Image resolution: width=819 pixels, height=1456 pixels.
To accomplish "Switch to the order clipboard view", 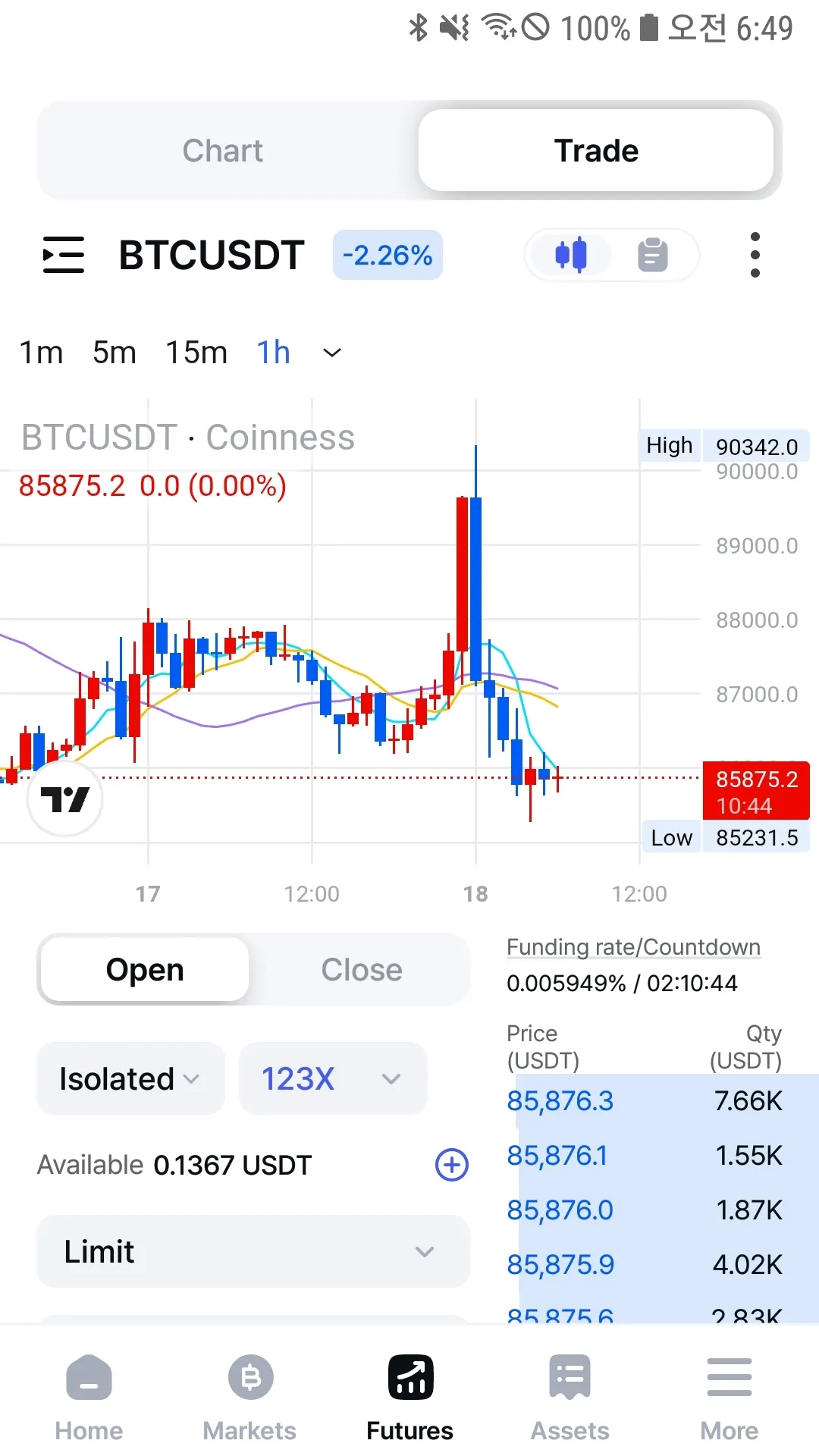I will (x=652, y=255).
